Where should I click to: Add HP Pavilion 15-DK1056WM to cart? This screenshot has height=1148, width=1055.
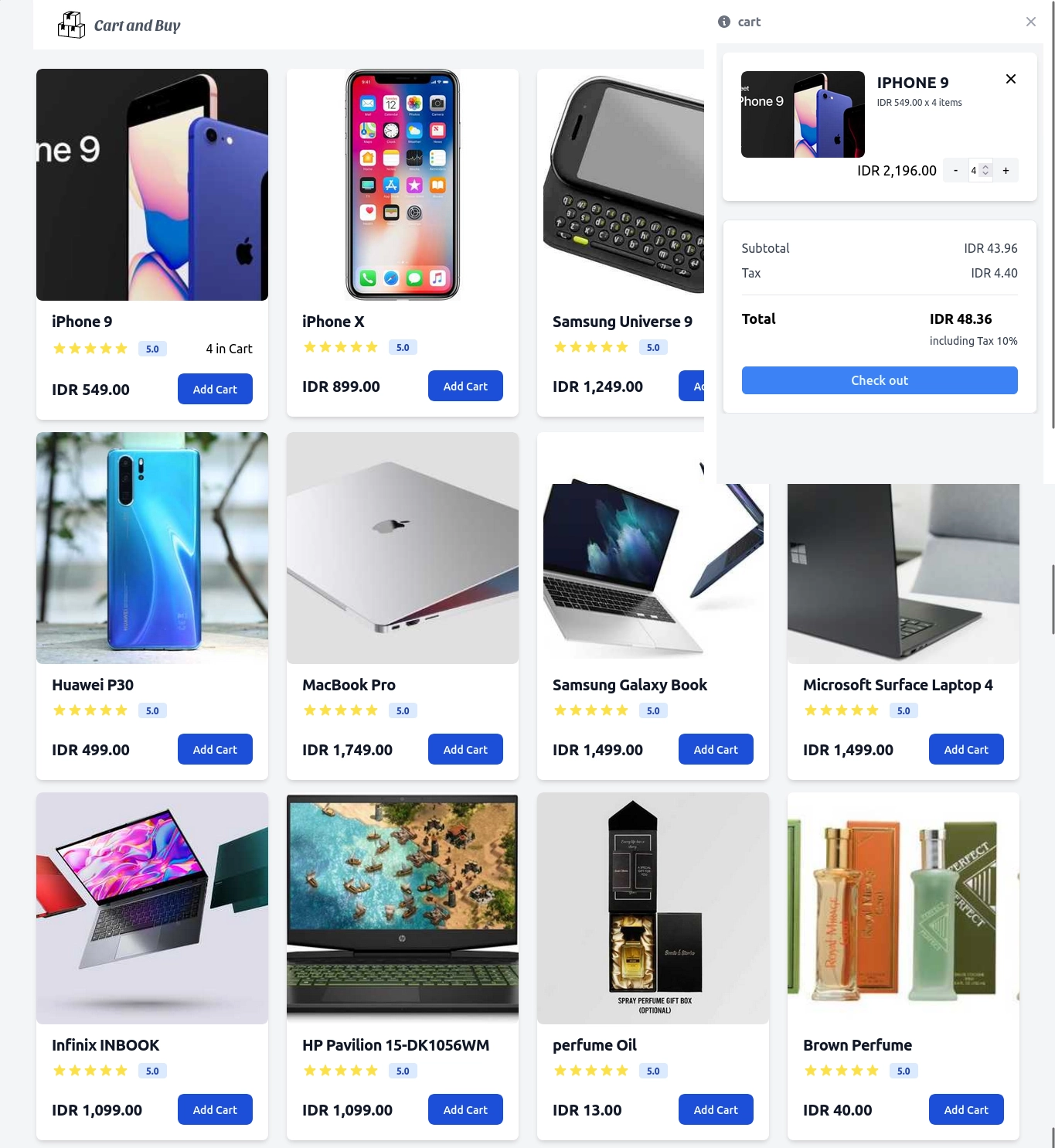465,1109
